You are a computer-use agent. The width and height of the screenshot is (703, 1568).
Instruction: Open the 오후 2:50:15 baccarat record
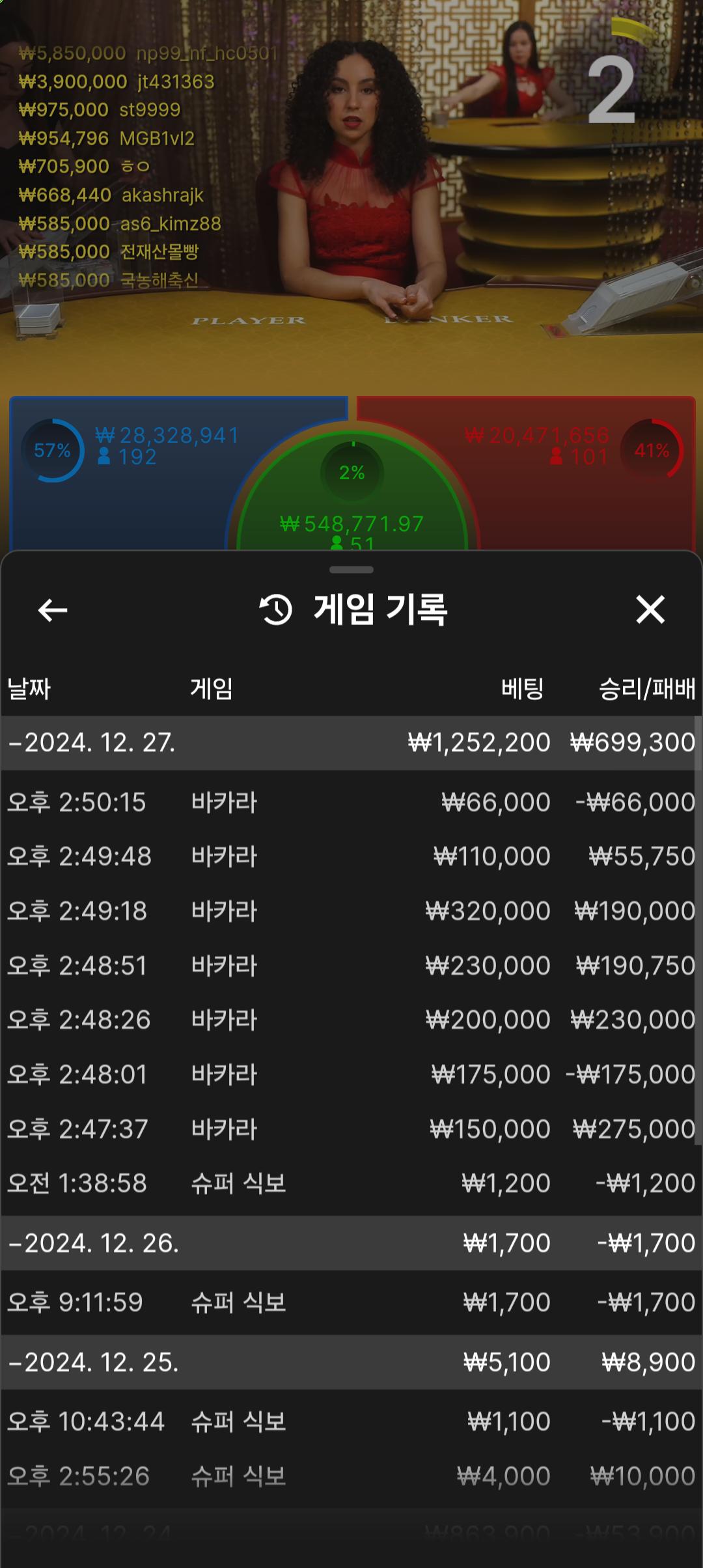(x=351, y=802)
